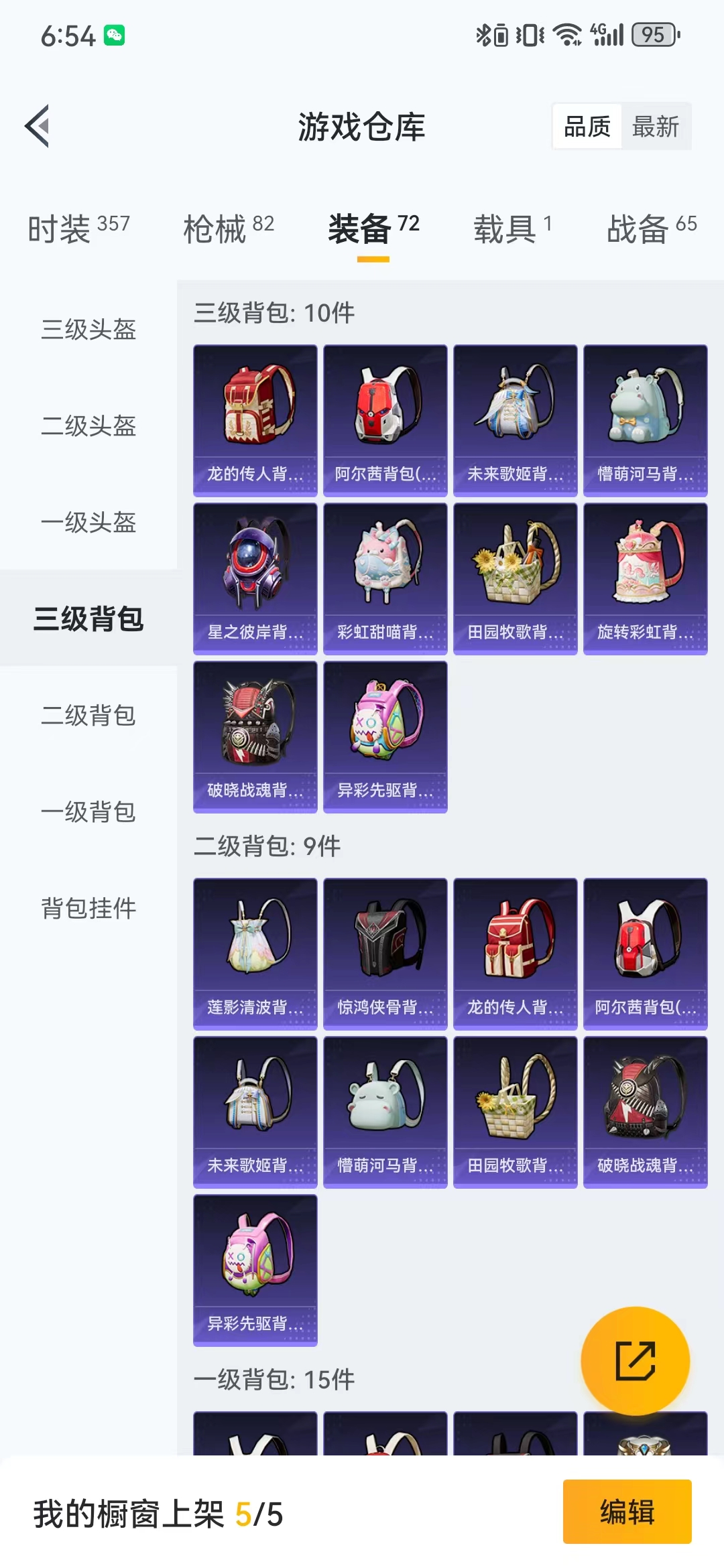Open the 载具 tab

click(512, 229)
